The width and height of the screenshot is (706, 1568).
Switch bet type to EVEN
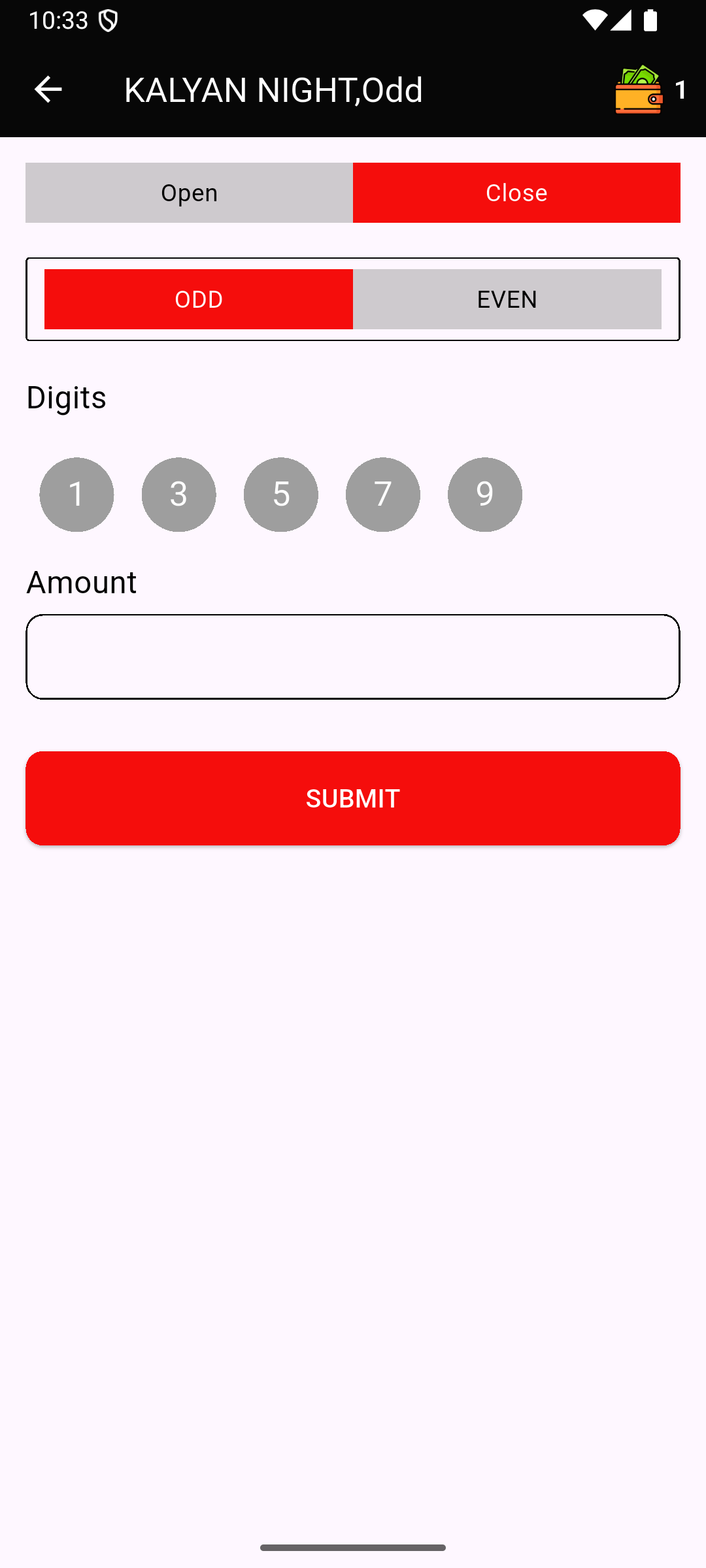507,299
